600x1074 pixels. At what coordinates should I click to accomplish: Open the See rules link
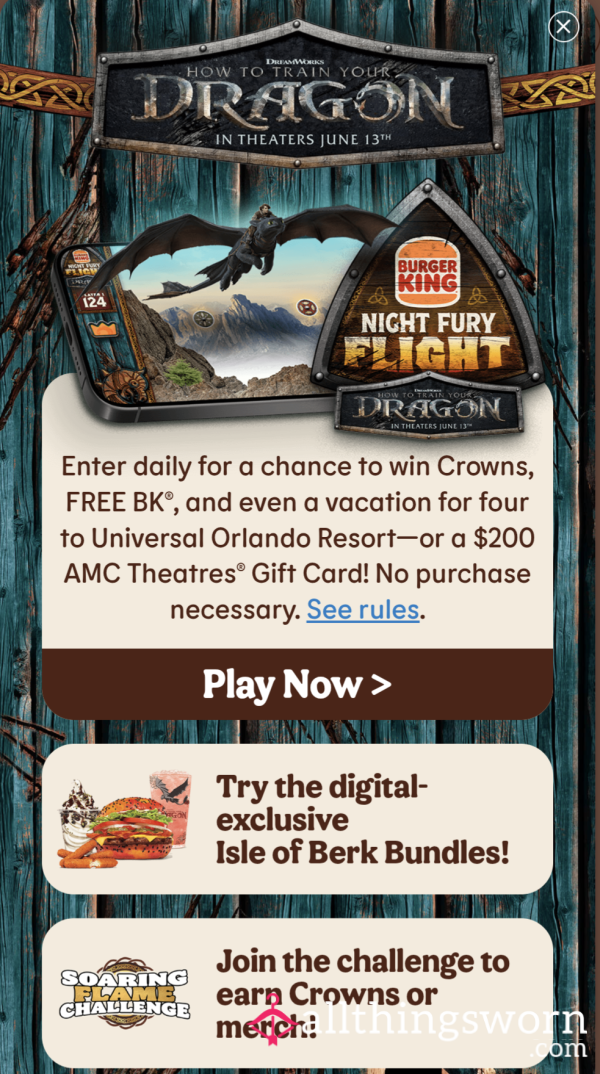(362, 609)
